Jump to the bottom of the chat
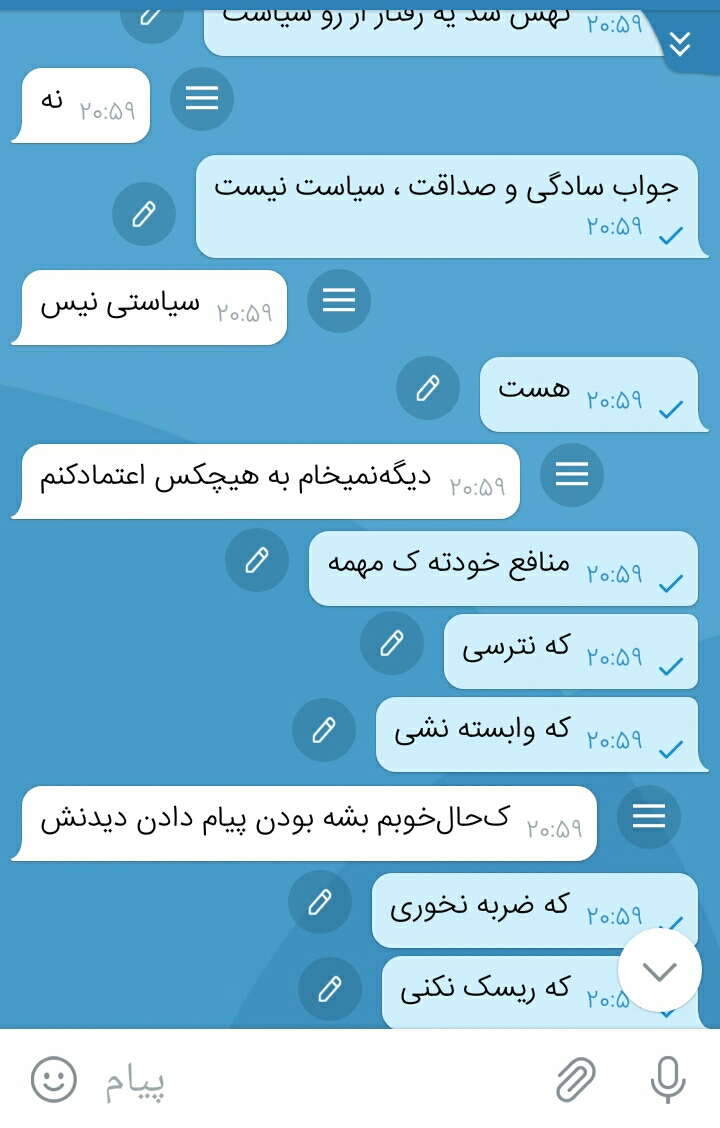720x1128 pixels. pos(659,971)
